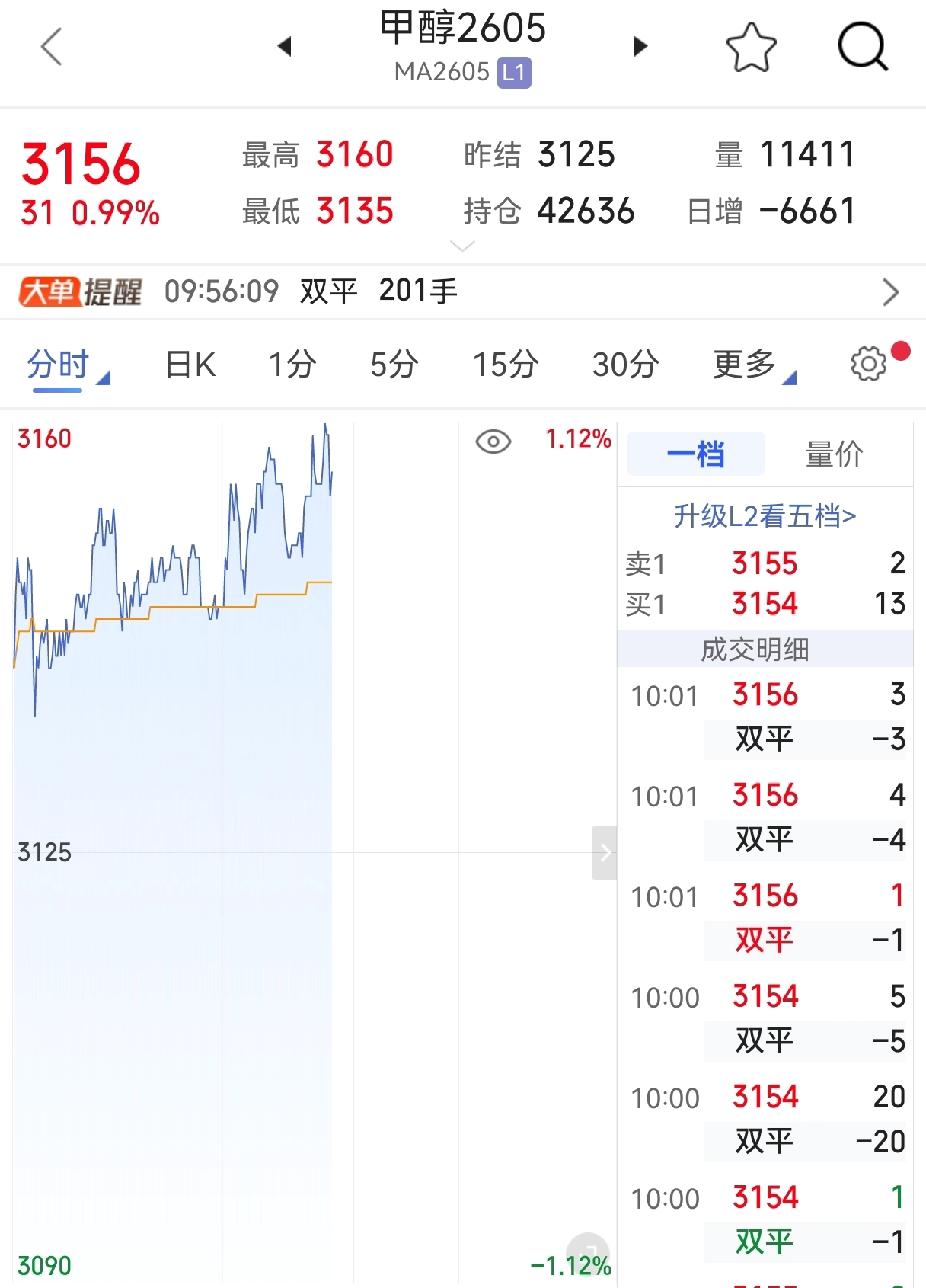Switch to next contract with right arrow
This screenshot has height=1288, width=926.
coord(641,47)
